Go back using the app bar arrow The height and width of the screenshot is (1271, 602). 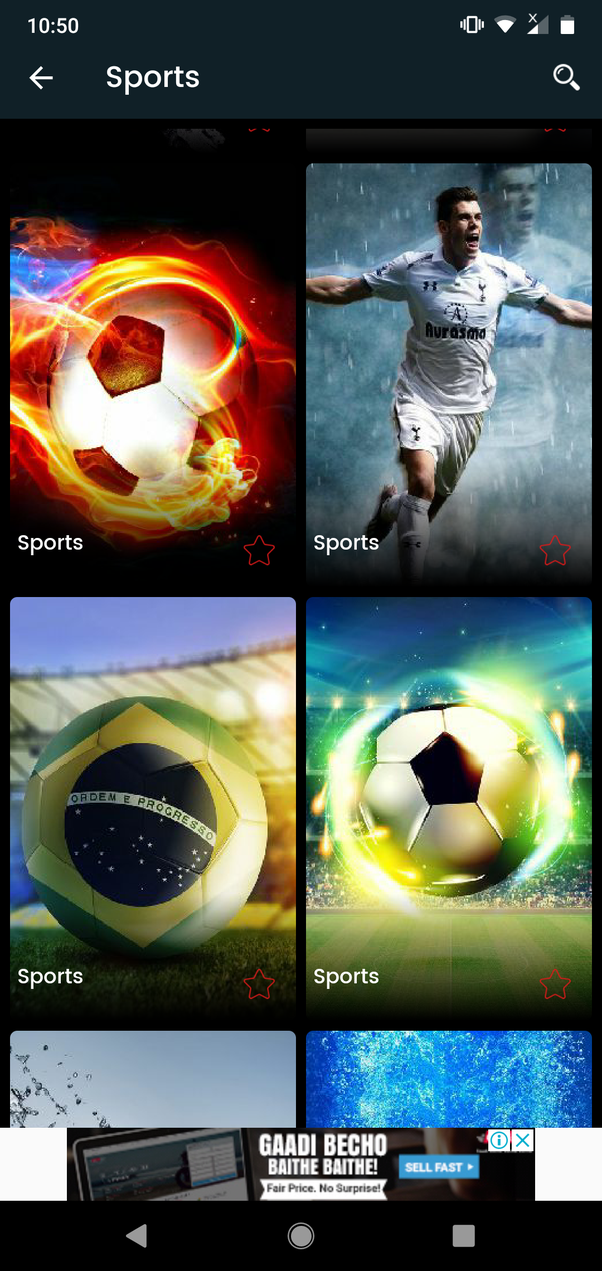coord(41,78)
